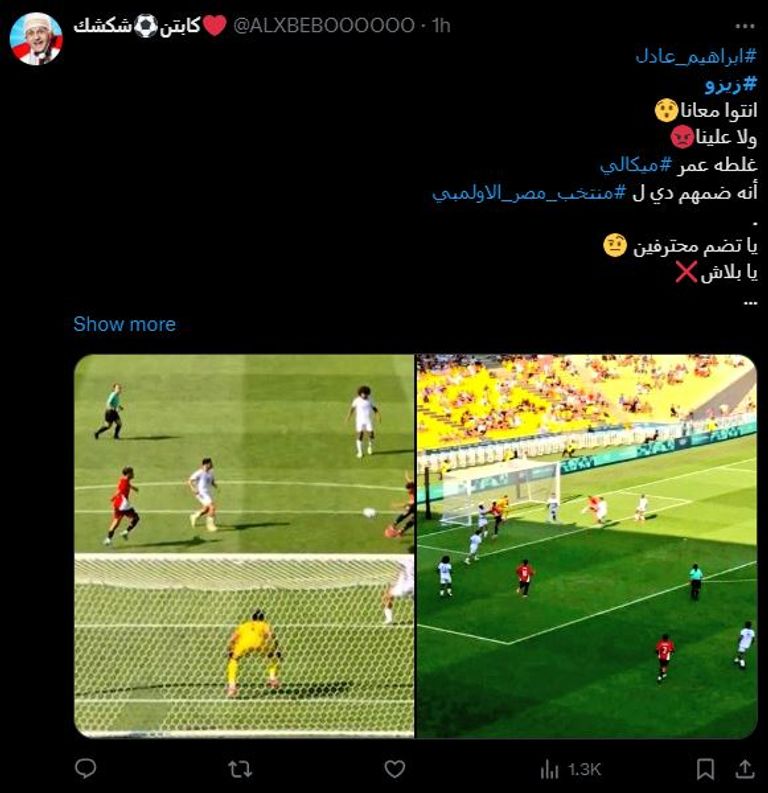The image size is (768, 793).
Task: Open the left photo with the goalkeeper
Action: coord(244,546)
